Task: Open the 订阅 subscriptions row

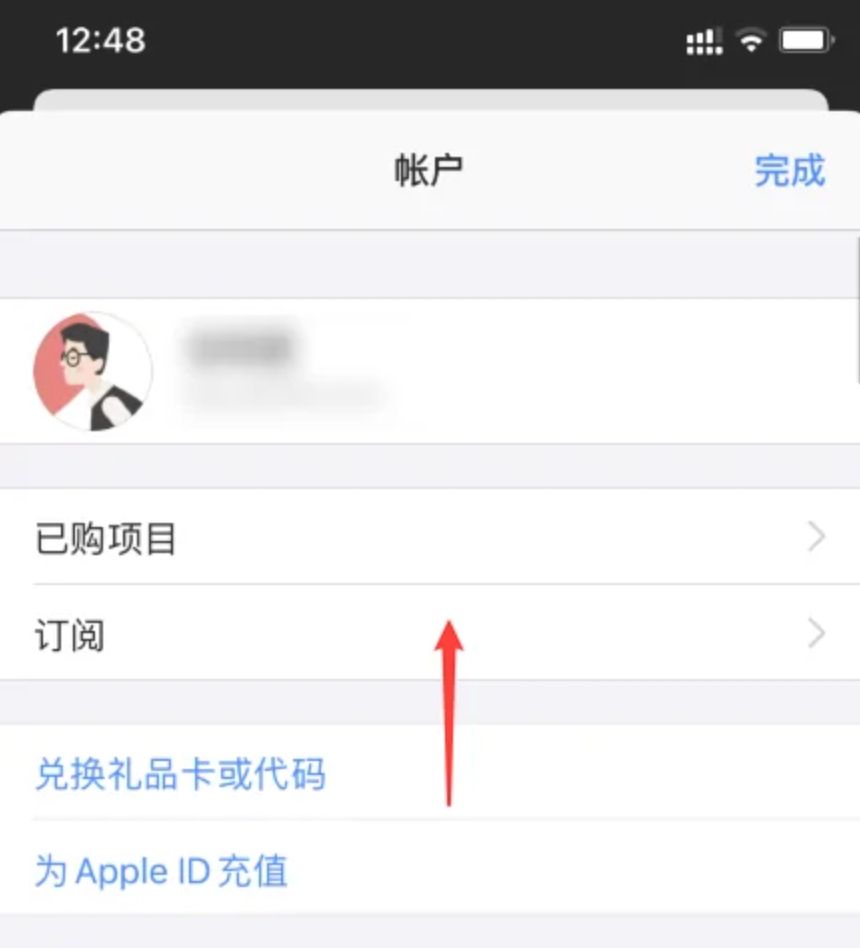Action: coord(430,634)
